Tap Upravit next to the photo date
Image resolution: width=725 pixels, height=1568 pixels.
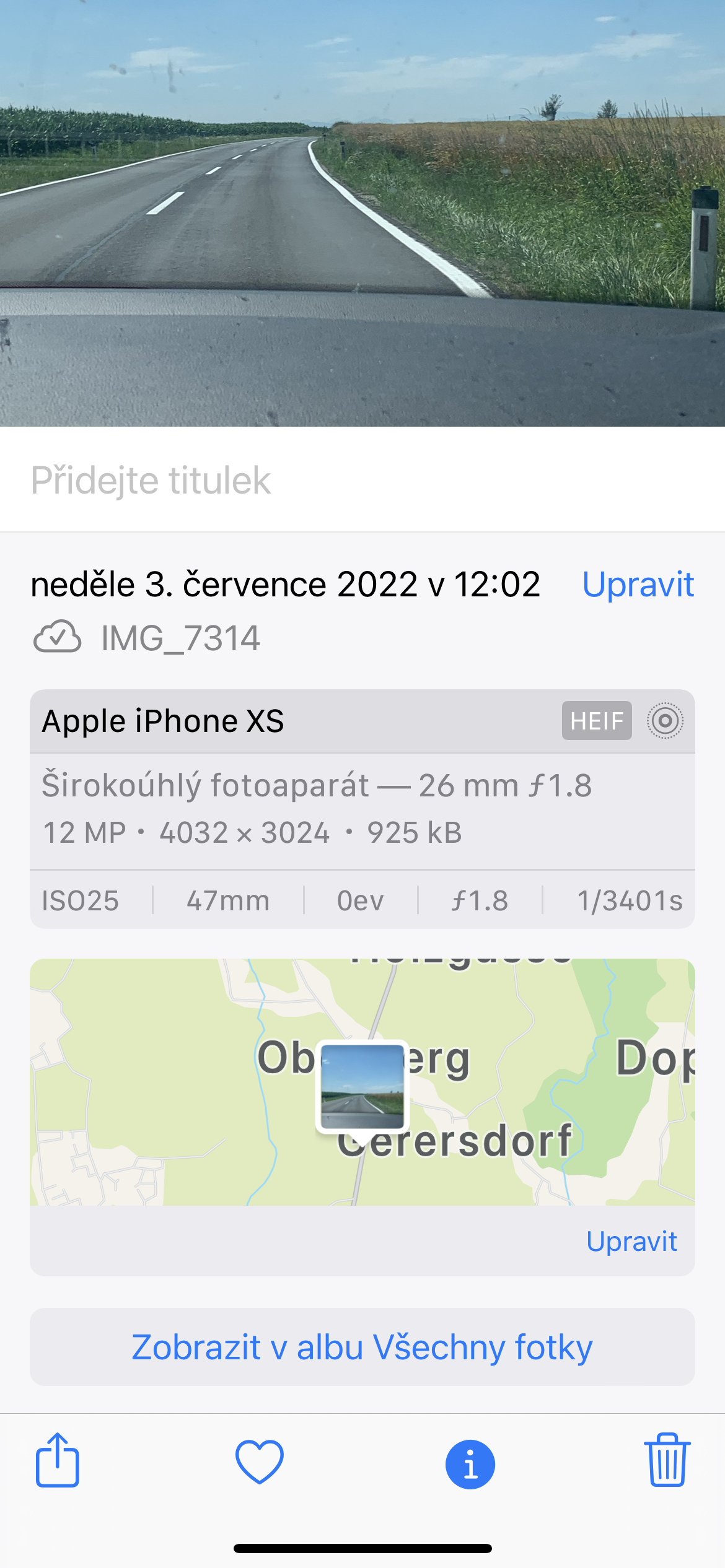tap(638, 585)
